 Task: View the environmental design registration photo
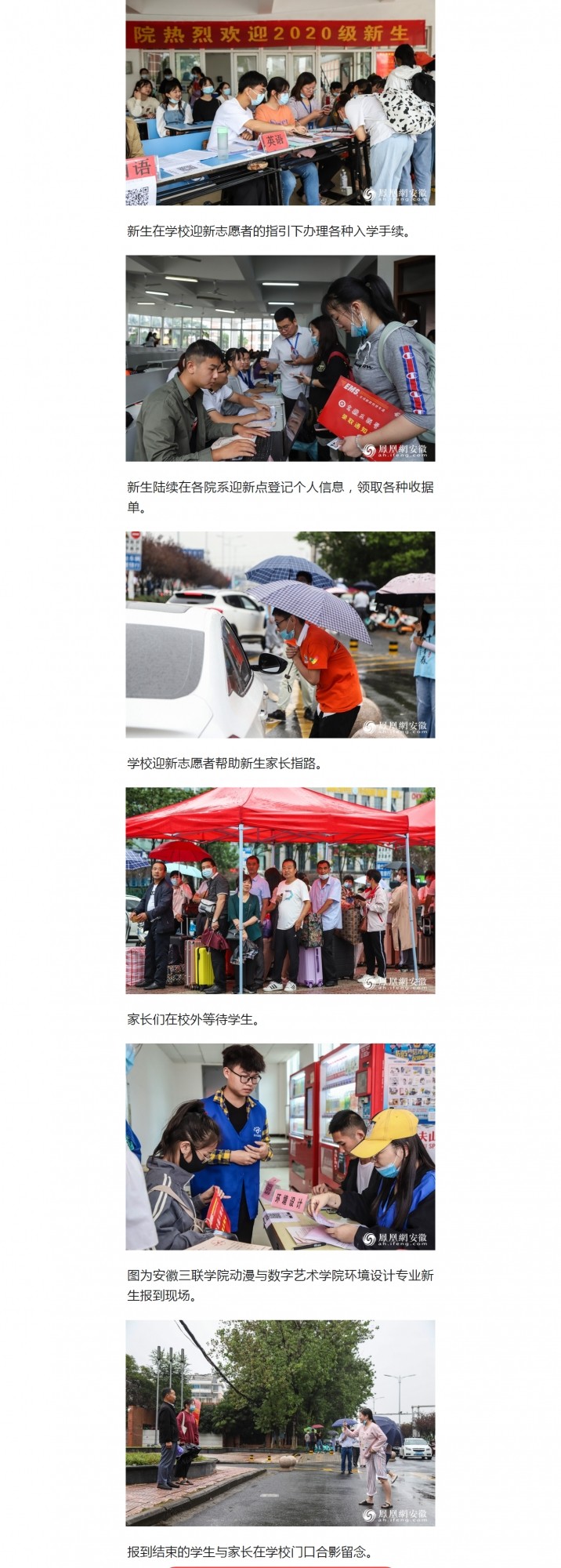pos(280,1146)
